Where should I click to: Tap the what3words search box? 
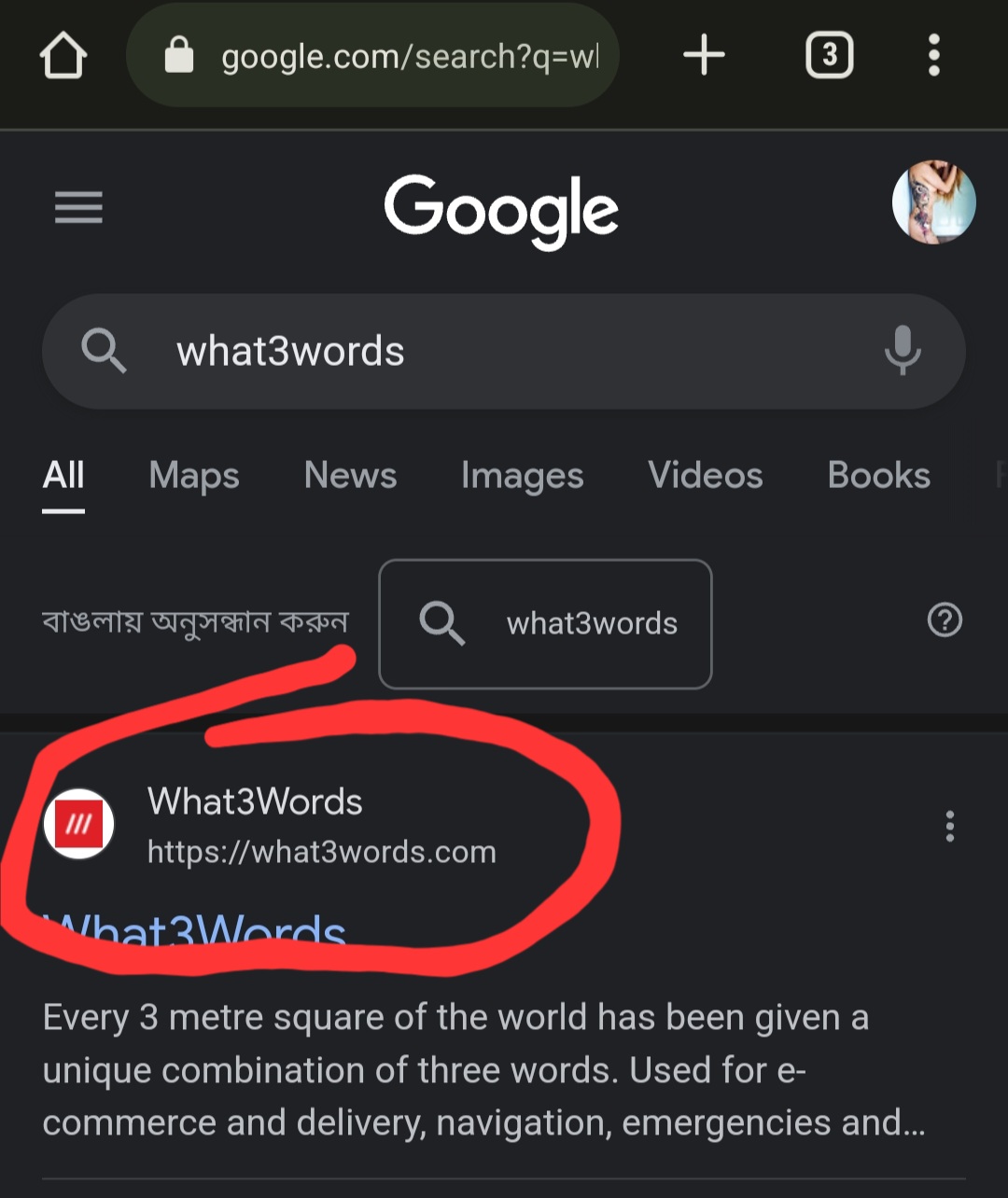click(504, 352)
